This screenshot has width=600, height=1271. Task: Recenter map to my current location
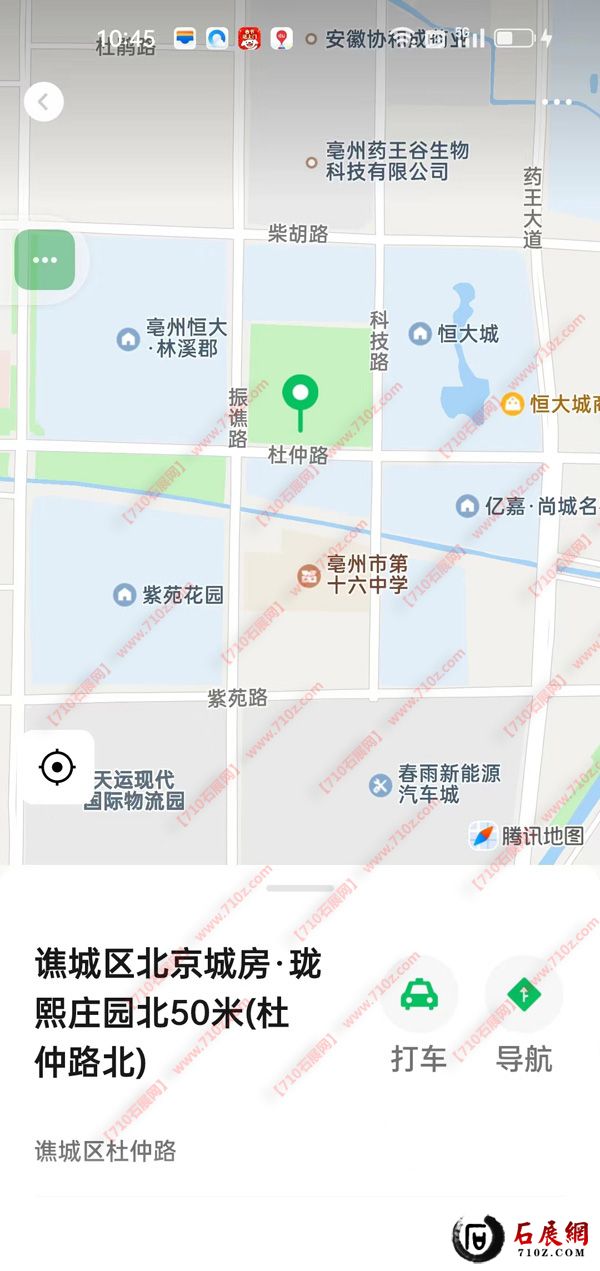[x=57, y=767]
